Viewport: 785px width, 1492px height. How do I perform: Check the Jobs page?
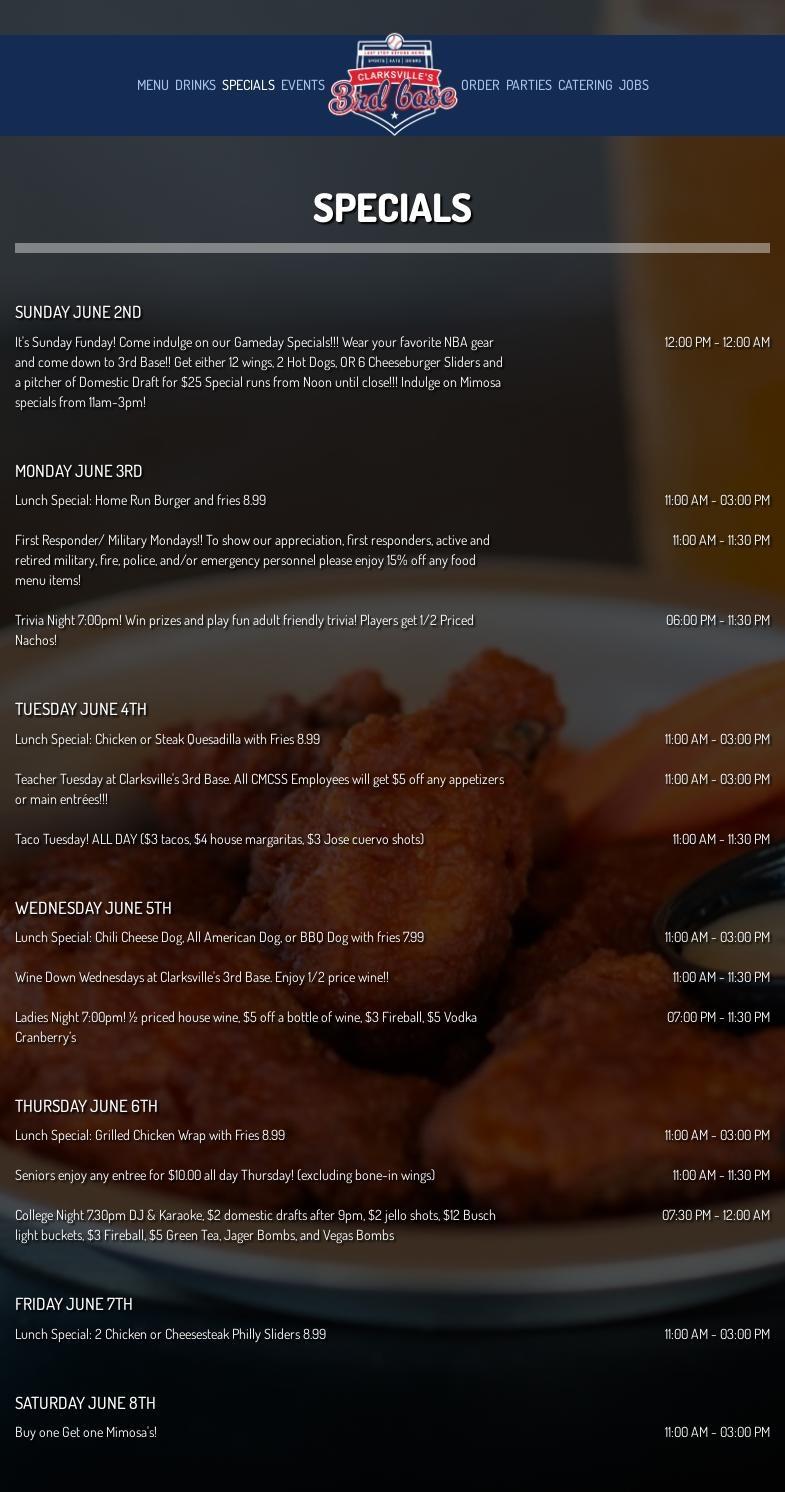634,85
